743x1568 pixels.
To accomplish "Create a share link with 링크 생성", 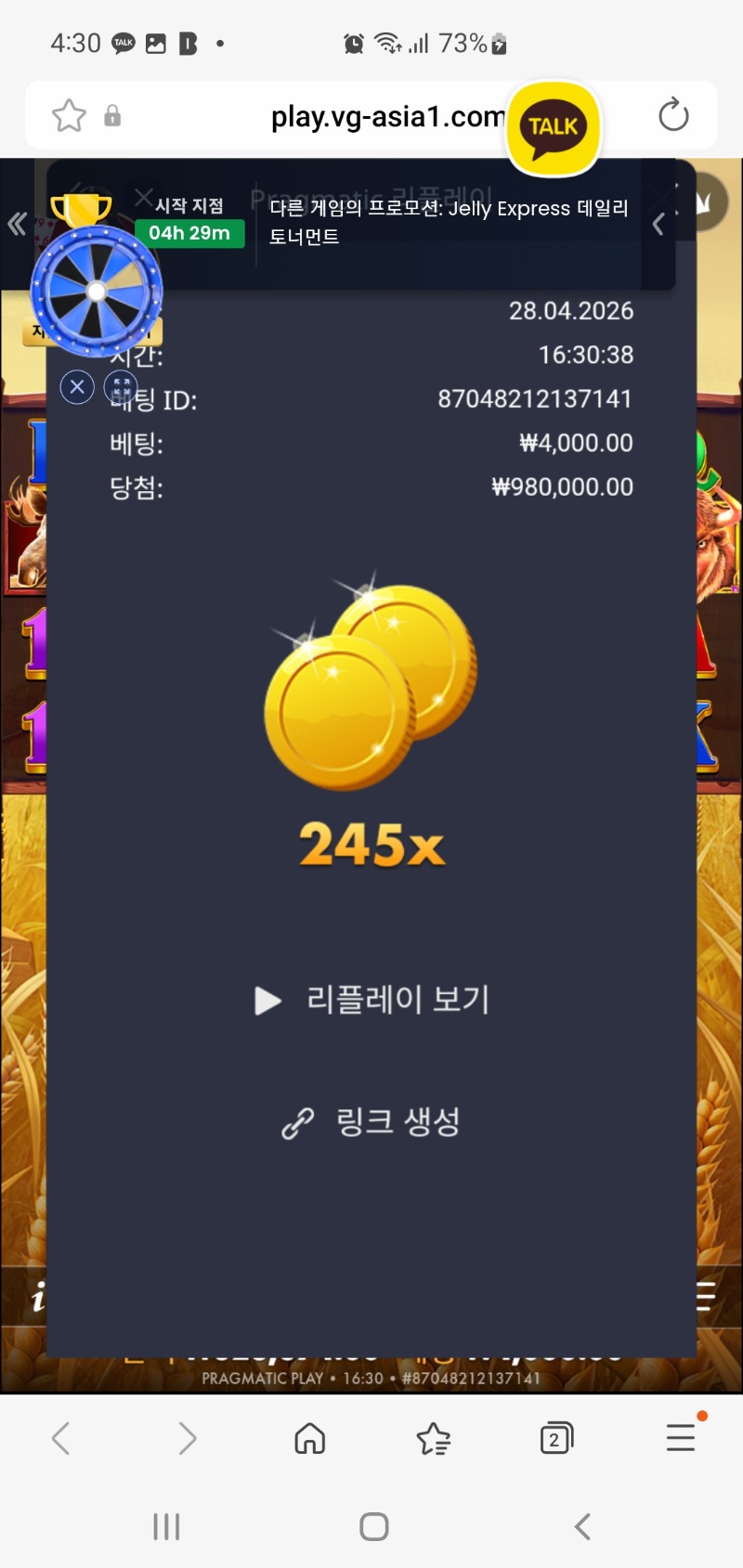I will click(x=371, y=1122).
